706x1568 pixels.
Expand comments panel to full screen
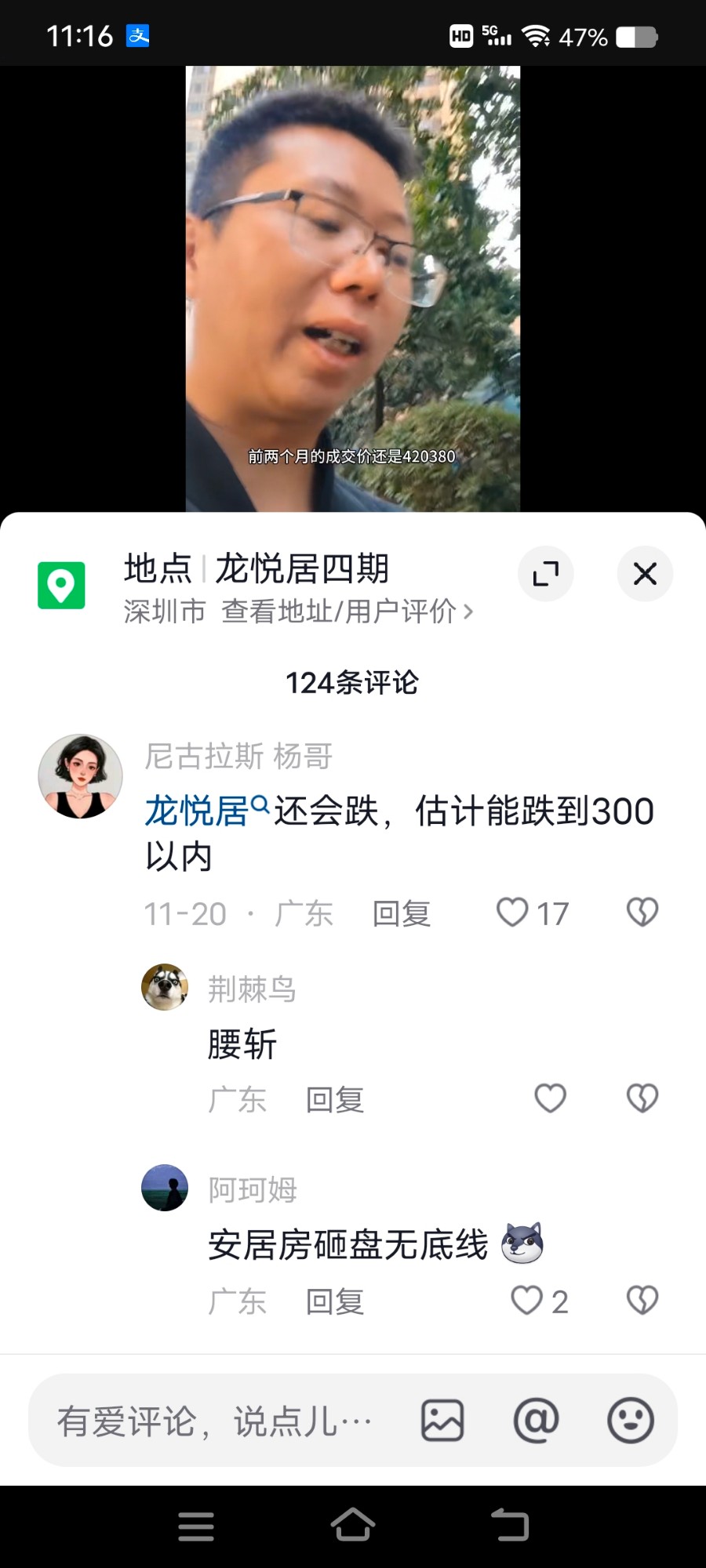(546, 574)
